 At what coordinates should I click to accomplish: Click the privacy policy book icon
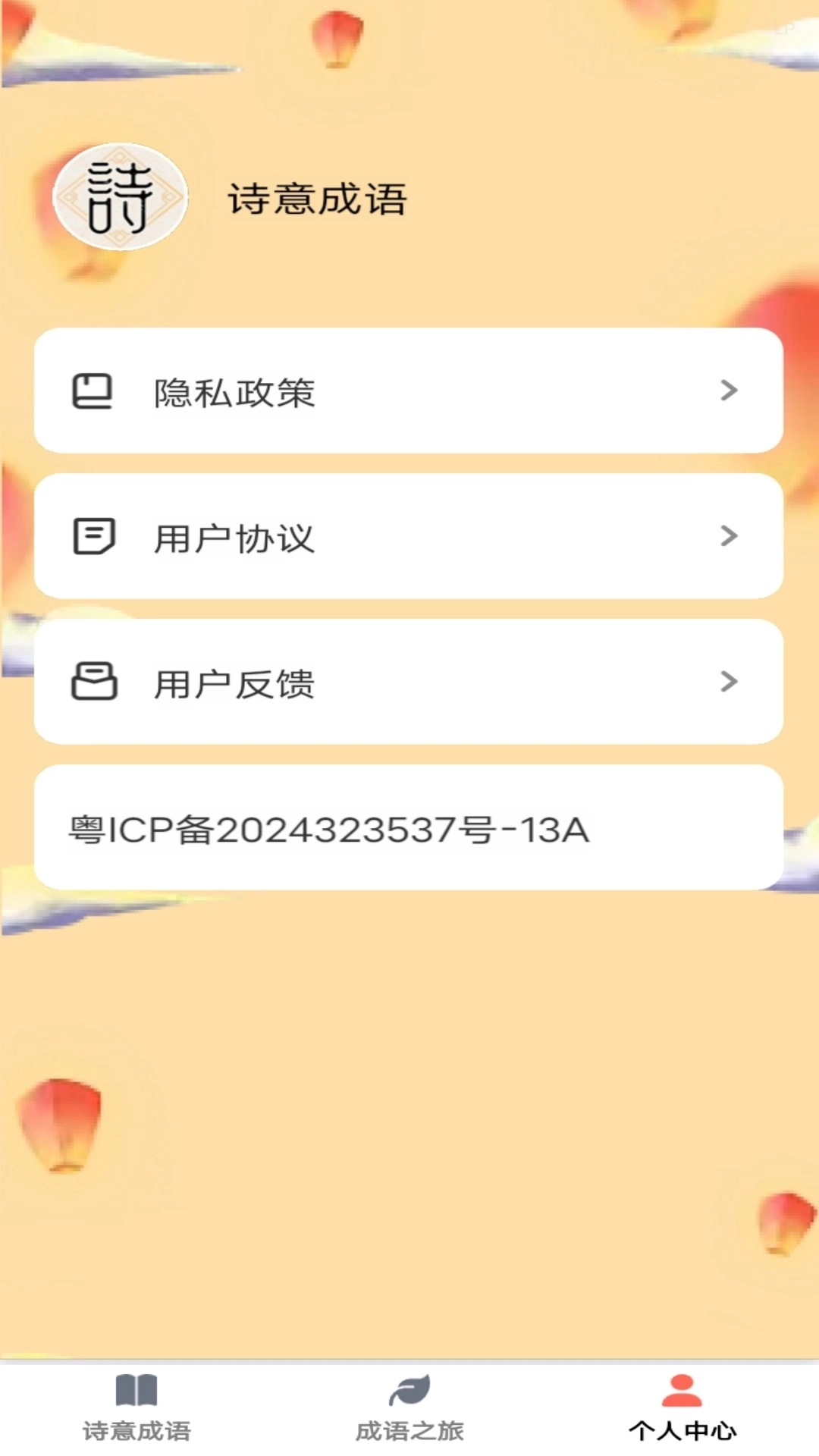tap(93, 391)
